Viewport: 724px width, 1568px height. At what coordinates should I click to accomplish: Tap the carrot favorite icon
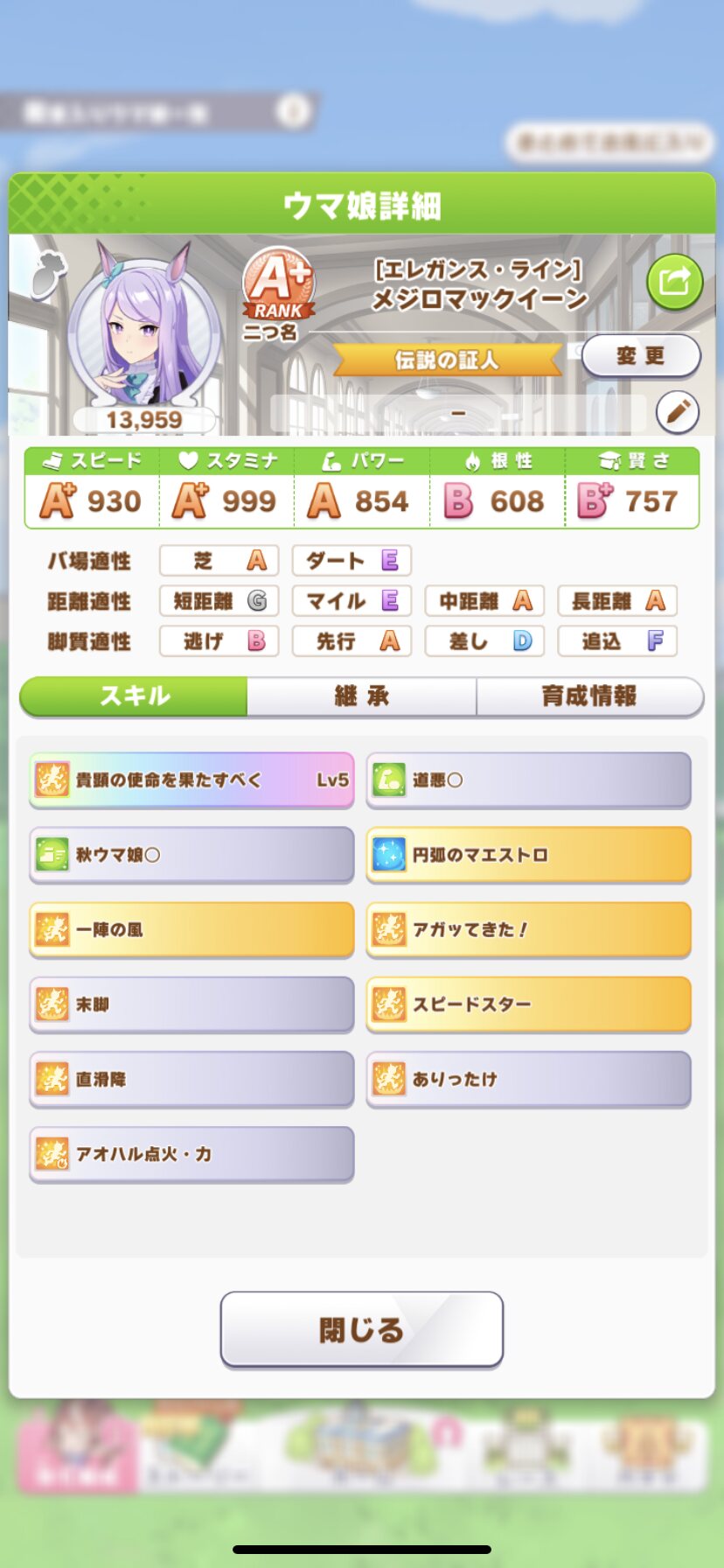pyautogui.click(x=50, y=273)
